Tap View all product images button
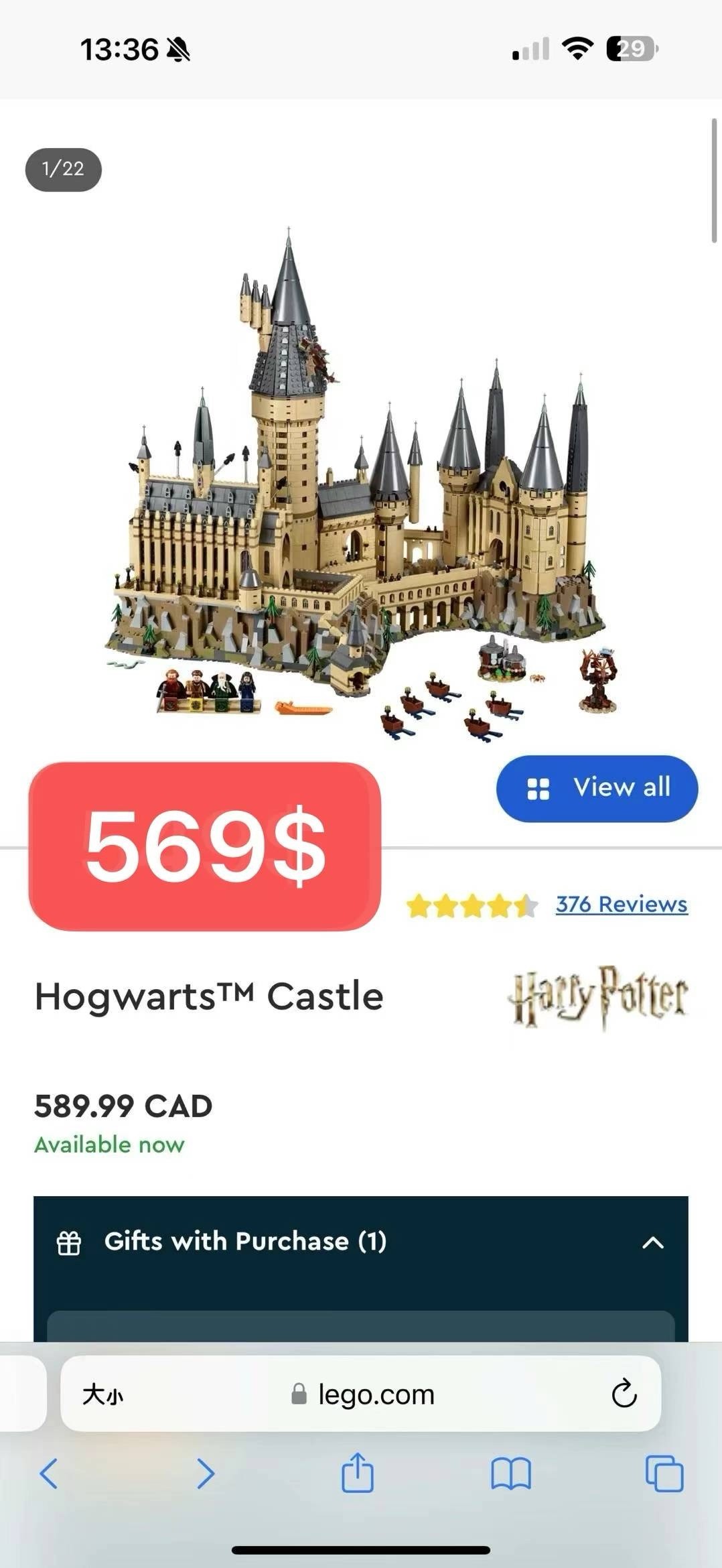This screenshot has width=722, height=1568. 596,788
